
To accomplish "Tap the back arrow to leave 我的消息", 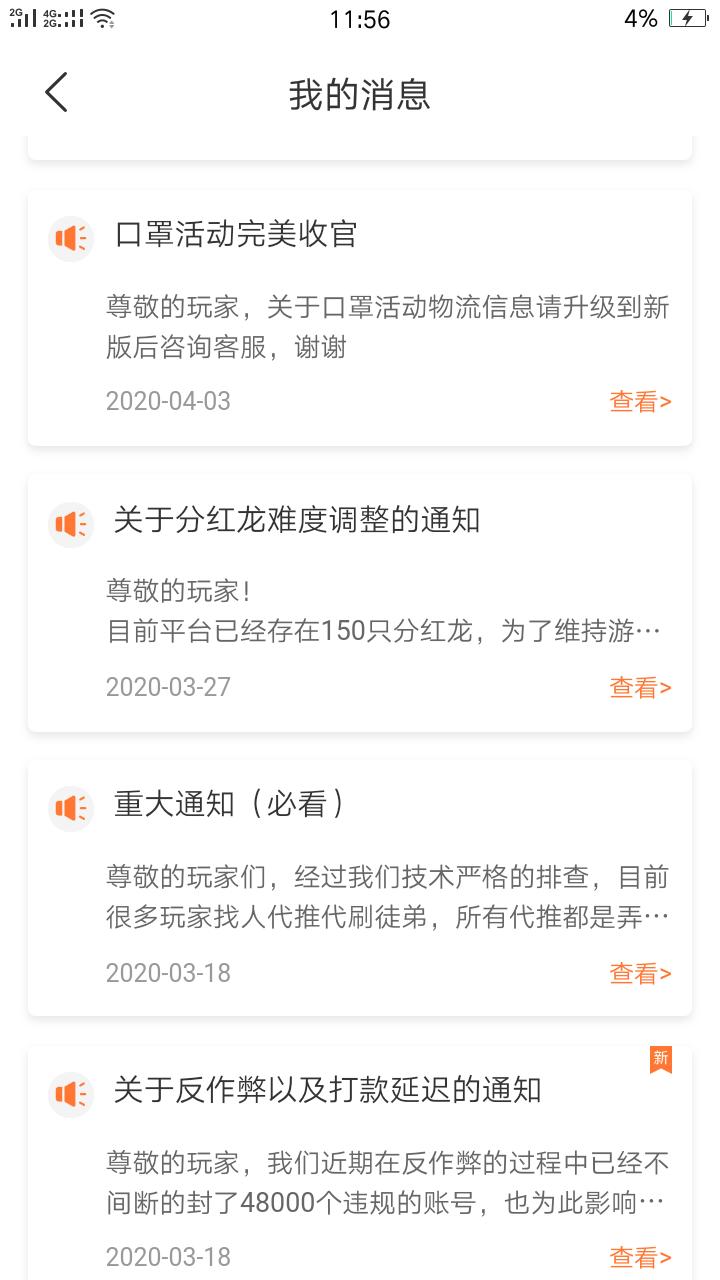I will click(x=55, y=92).
